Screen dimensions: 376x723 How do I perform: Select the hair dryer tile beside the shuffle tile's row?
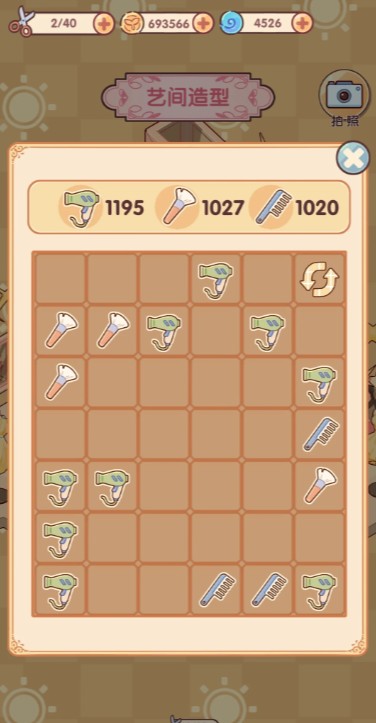[216, 279]
